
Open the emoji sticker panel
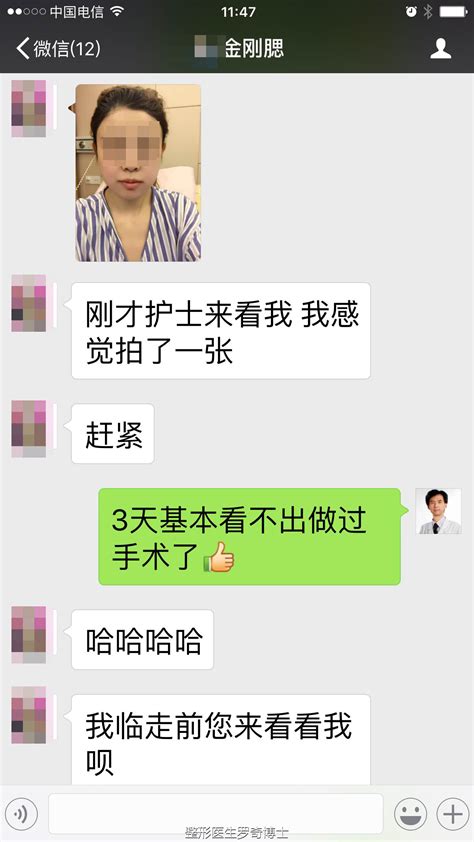pyautogui.click(x=411, y=814)
